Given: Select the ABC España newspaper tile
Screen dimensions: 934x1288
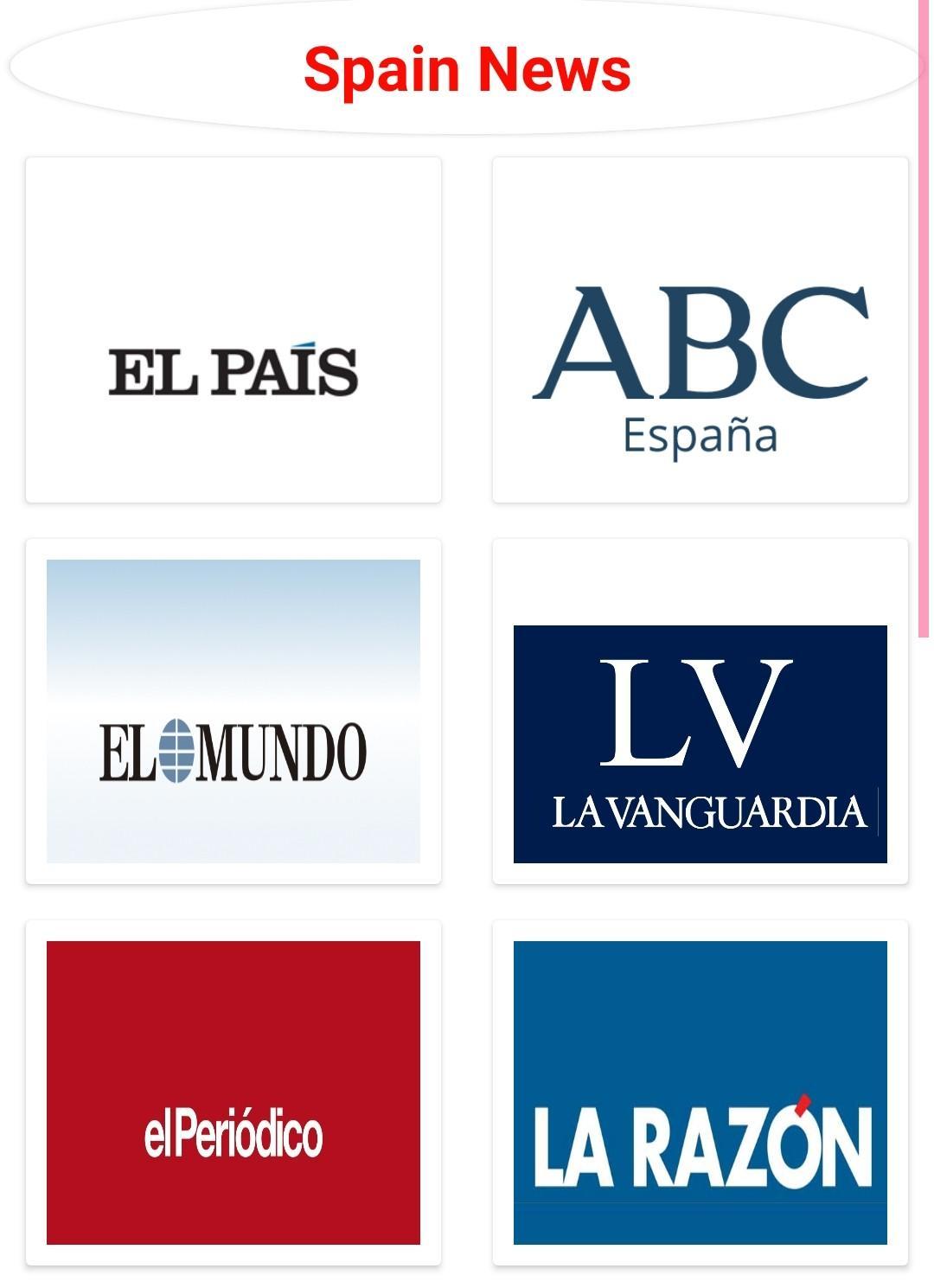Looking at the screenshot, I should 700,329.
